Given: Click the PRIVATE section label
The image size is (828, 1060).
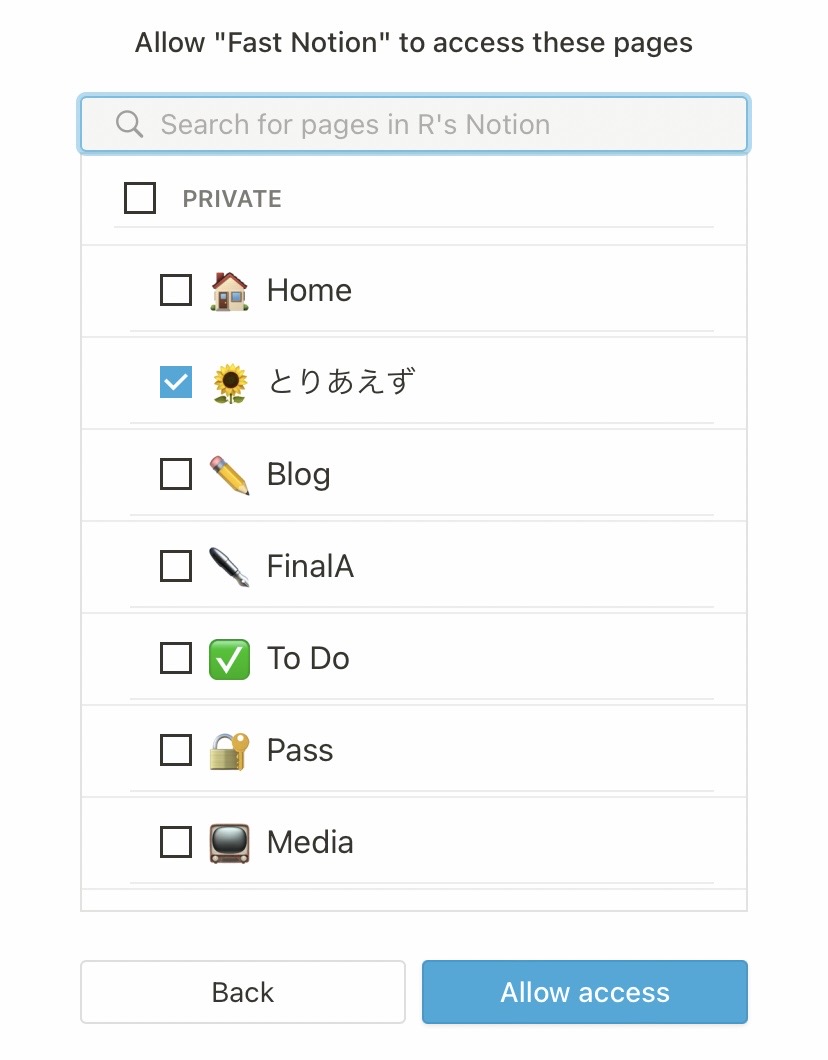Looking at the screenshot, I should pos(232,198).
